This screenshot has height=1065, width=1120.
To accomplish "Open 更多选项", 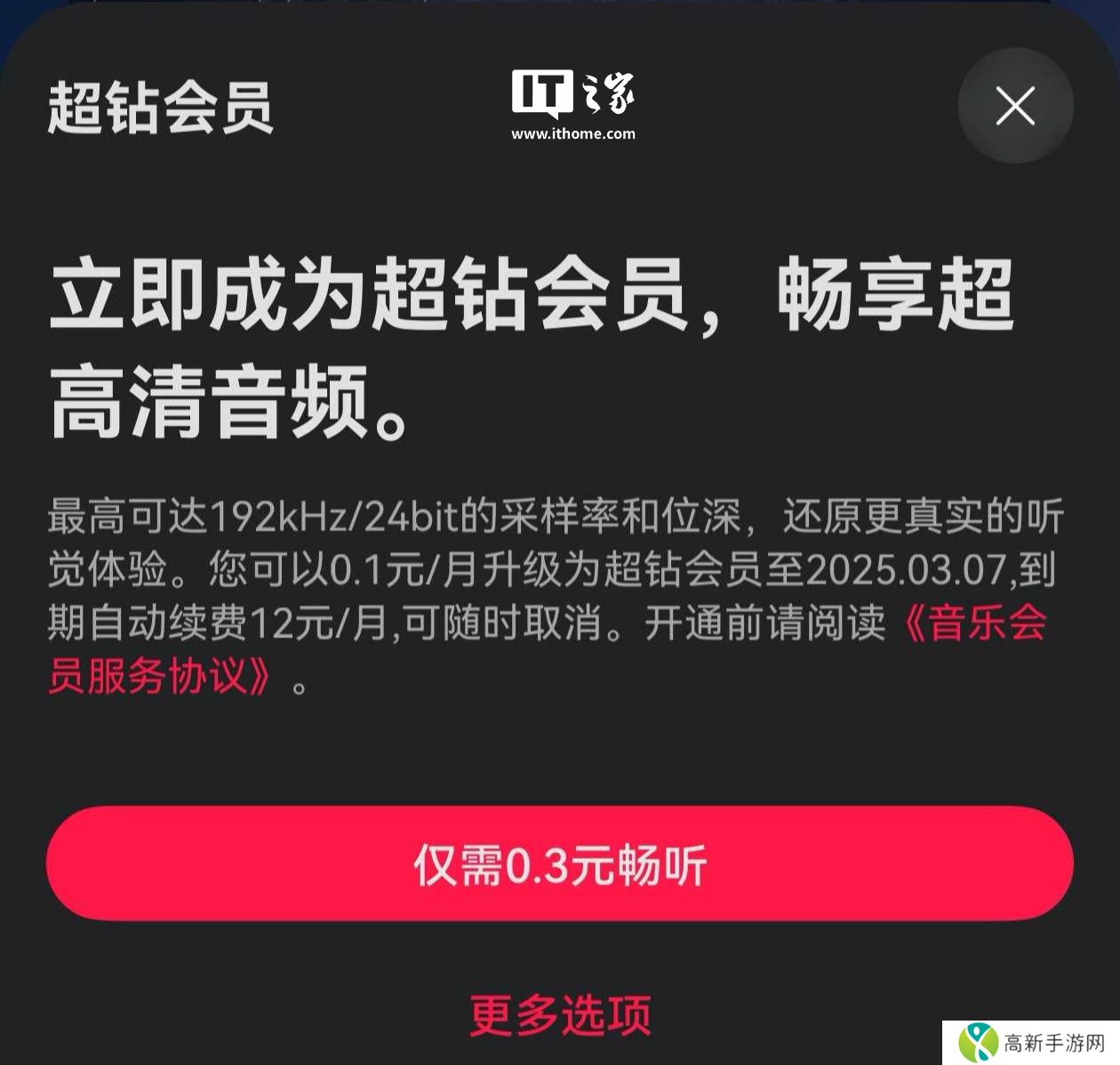I will (x=560, y=1014).
